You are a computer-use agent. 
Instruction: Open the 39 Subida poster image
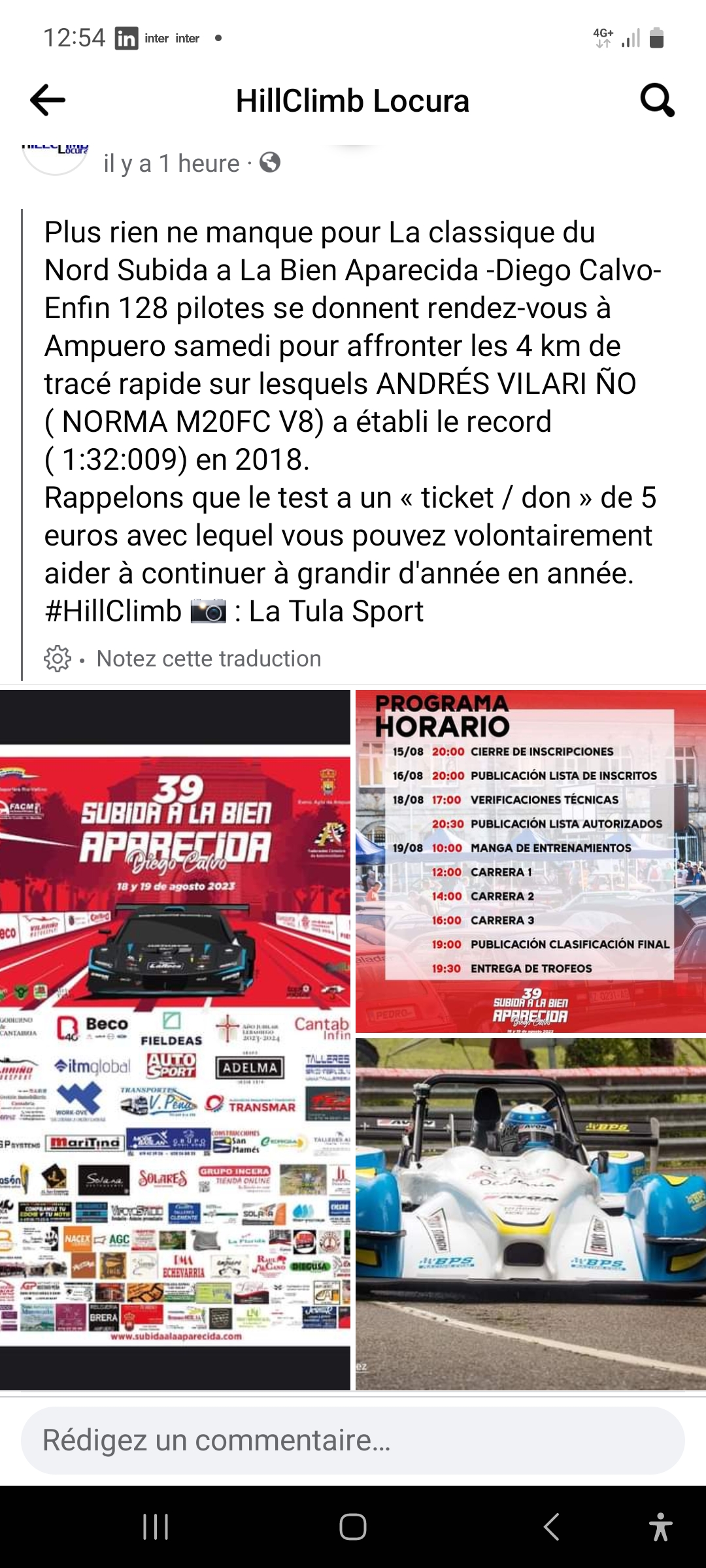point(175,1039)
